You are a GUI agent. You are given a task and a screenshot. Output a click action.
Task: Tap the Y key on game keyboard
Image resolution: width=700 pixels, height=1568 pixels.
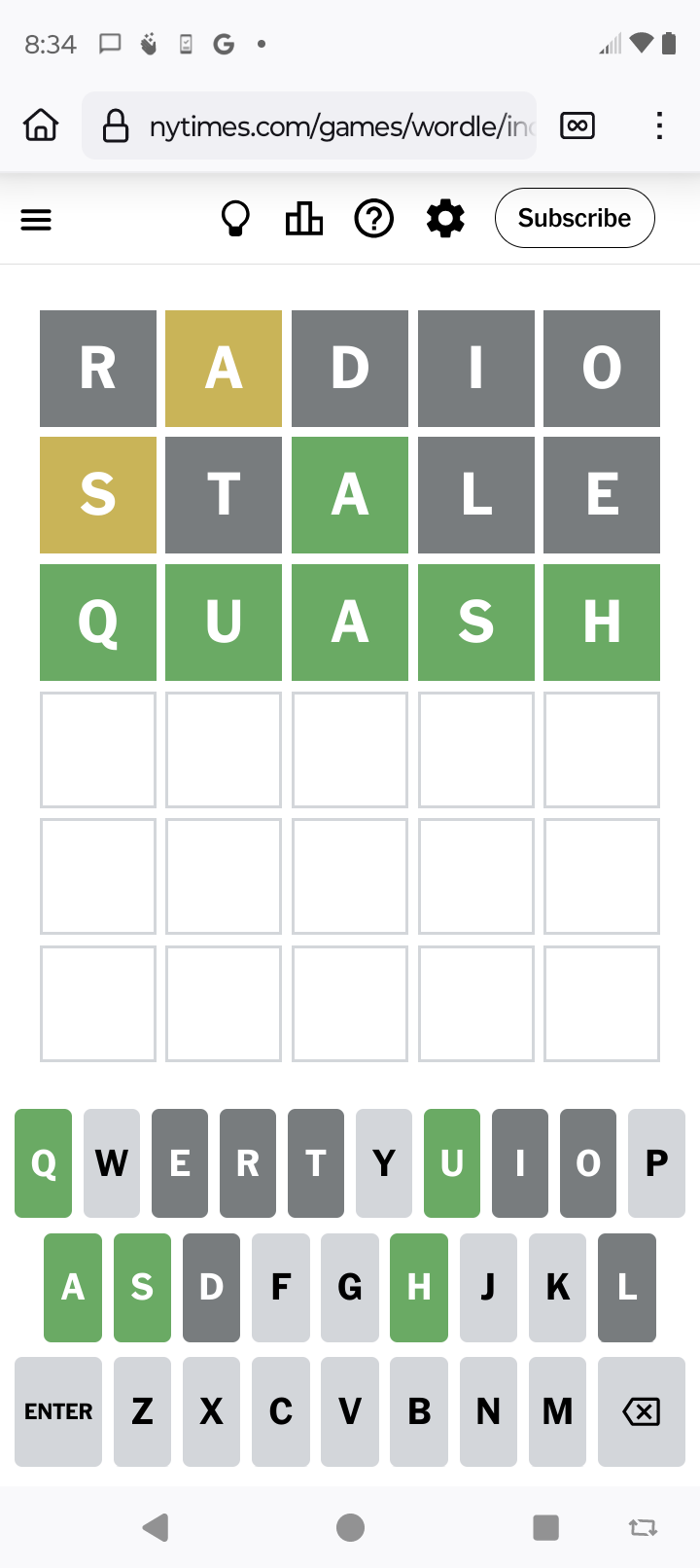coord(384,1163)
